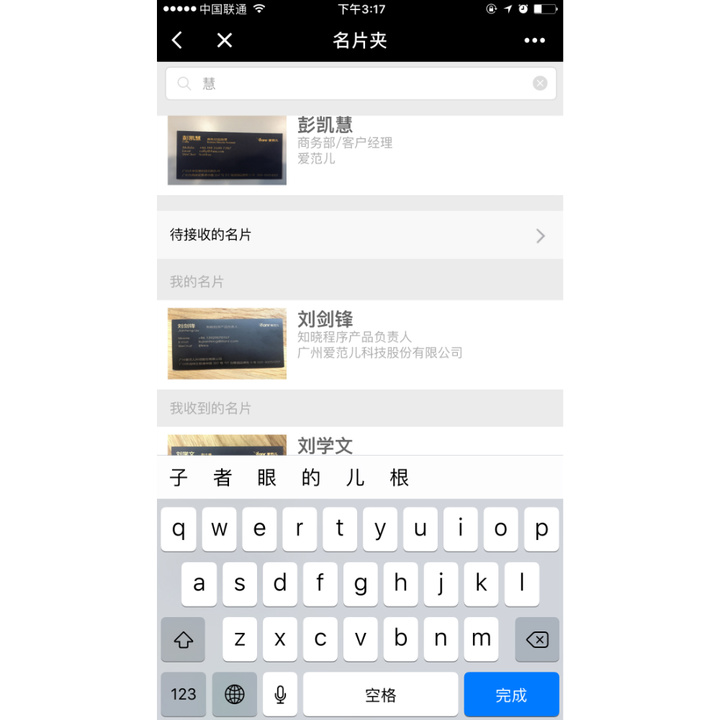Open the three-dot overflow menu
Image resolution: width=720 pixels, height=720 pixels.
[x=534, y=41]
